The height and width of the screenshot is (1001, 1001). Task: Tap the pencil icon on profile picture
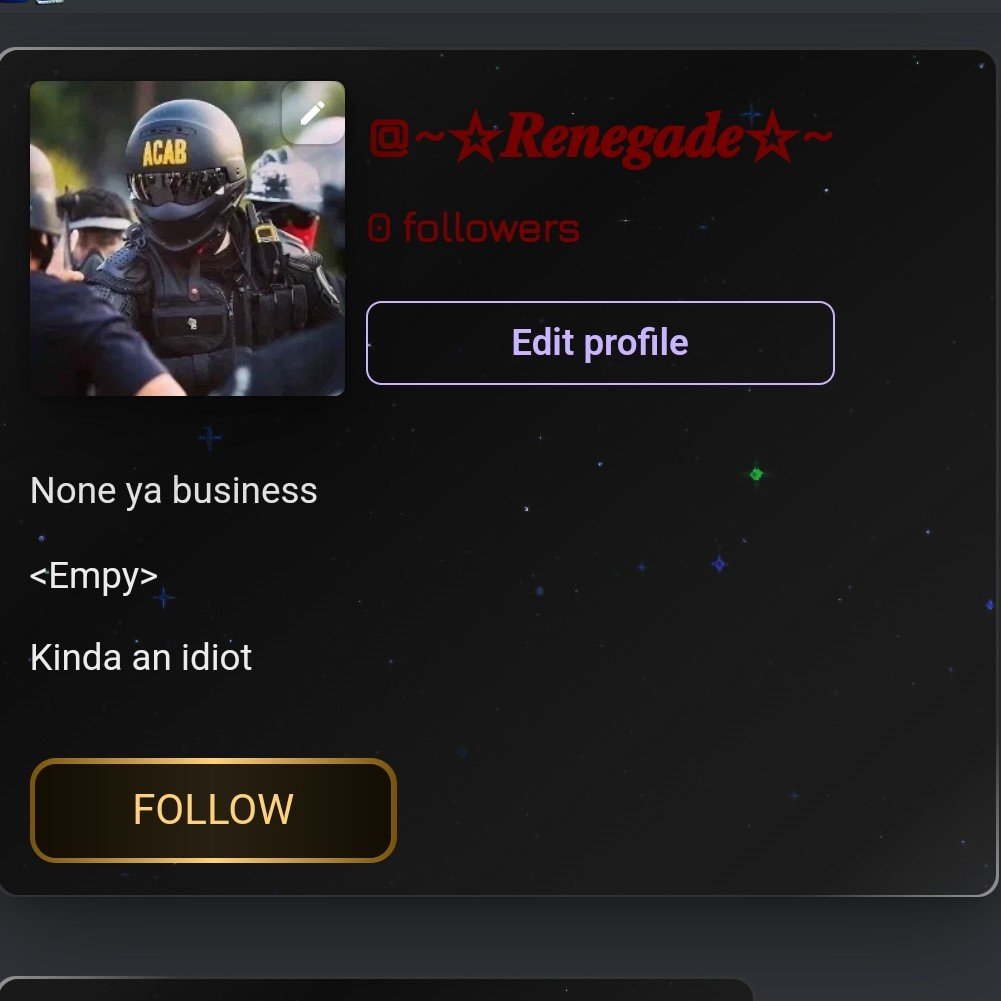313,113
